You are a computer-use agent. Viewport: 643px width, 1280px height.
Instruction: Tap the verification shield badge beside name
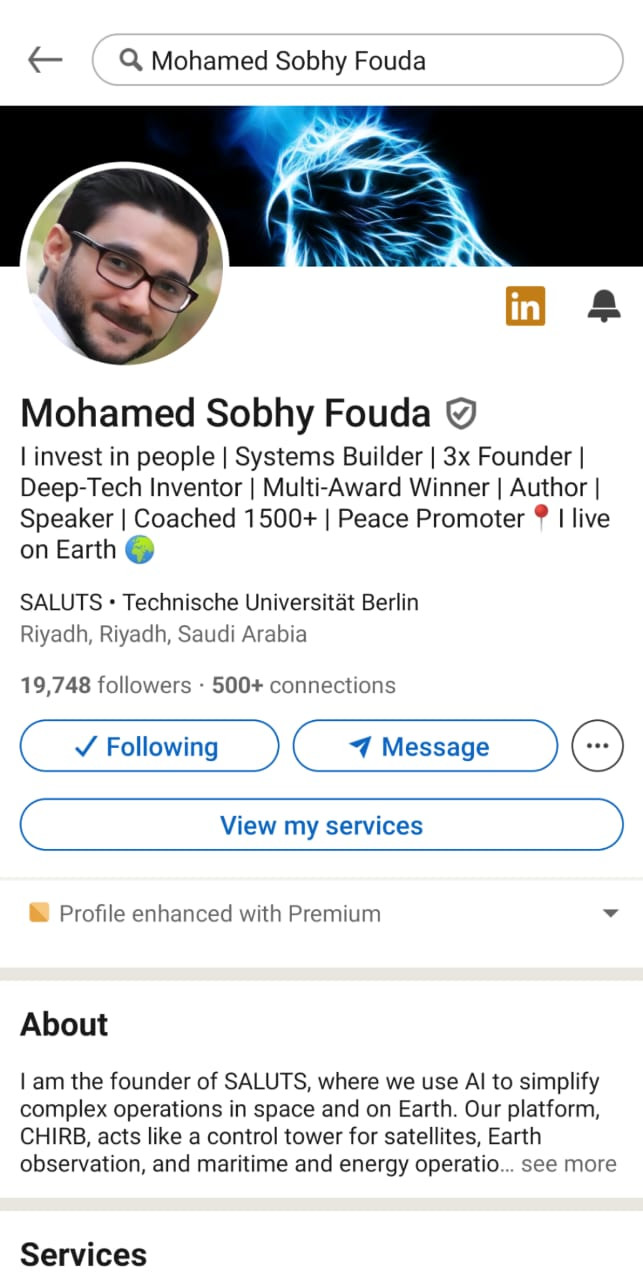click(460, 413)
